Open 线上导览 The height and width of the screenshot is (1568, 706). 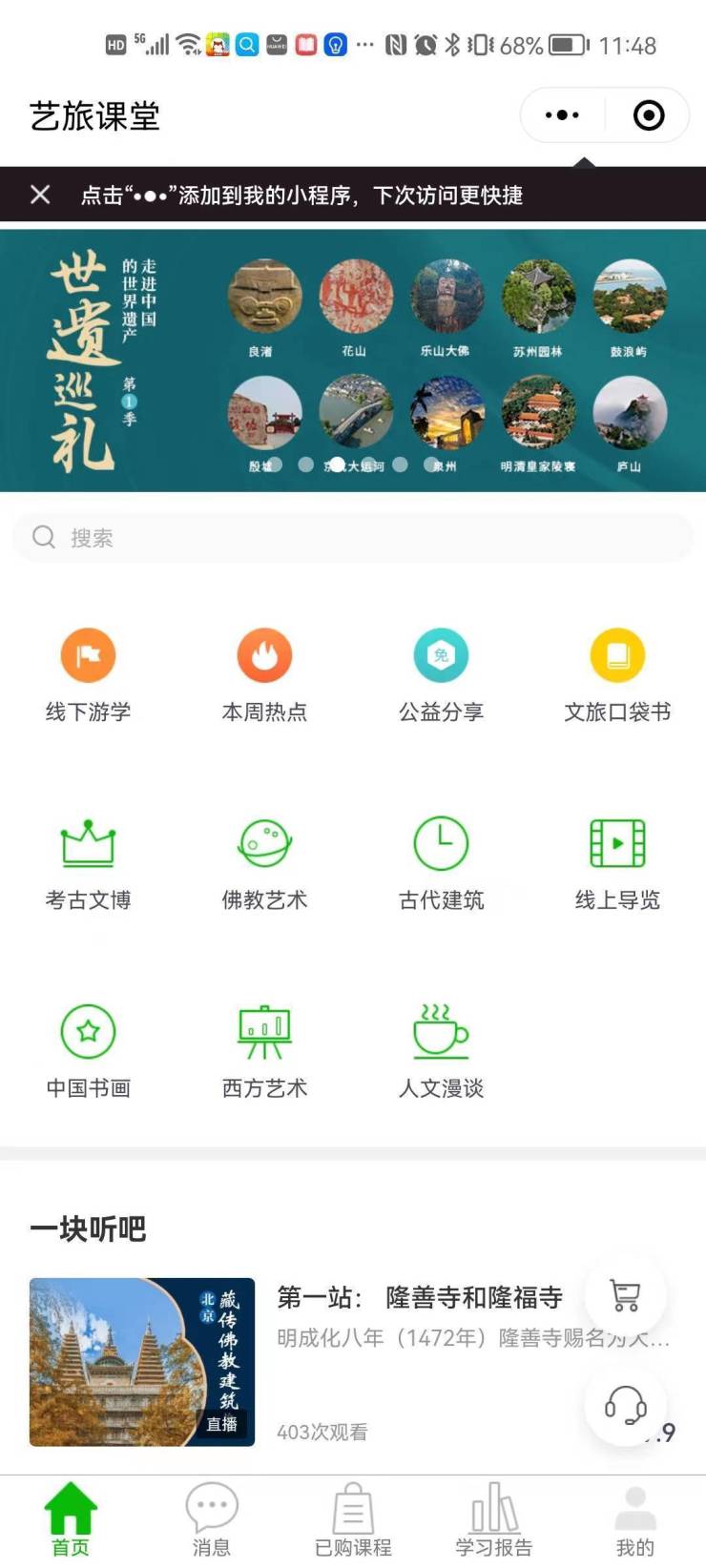(617, 862)
